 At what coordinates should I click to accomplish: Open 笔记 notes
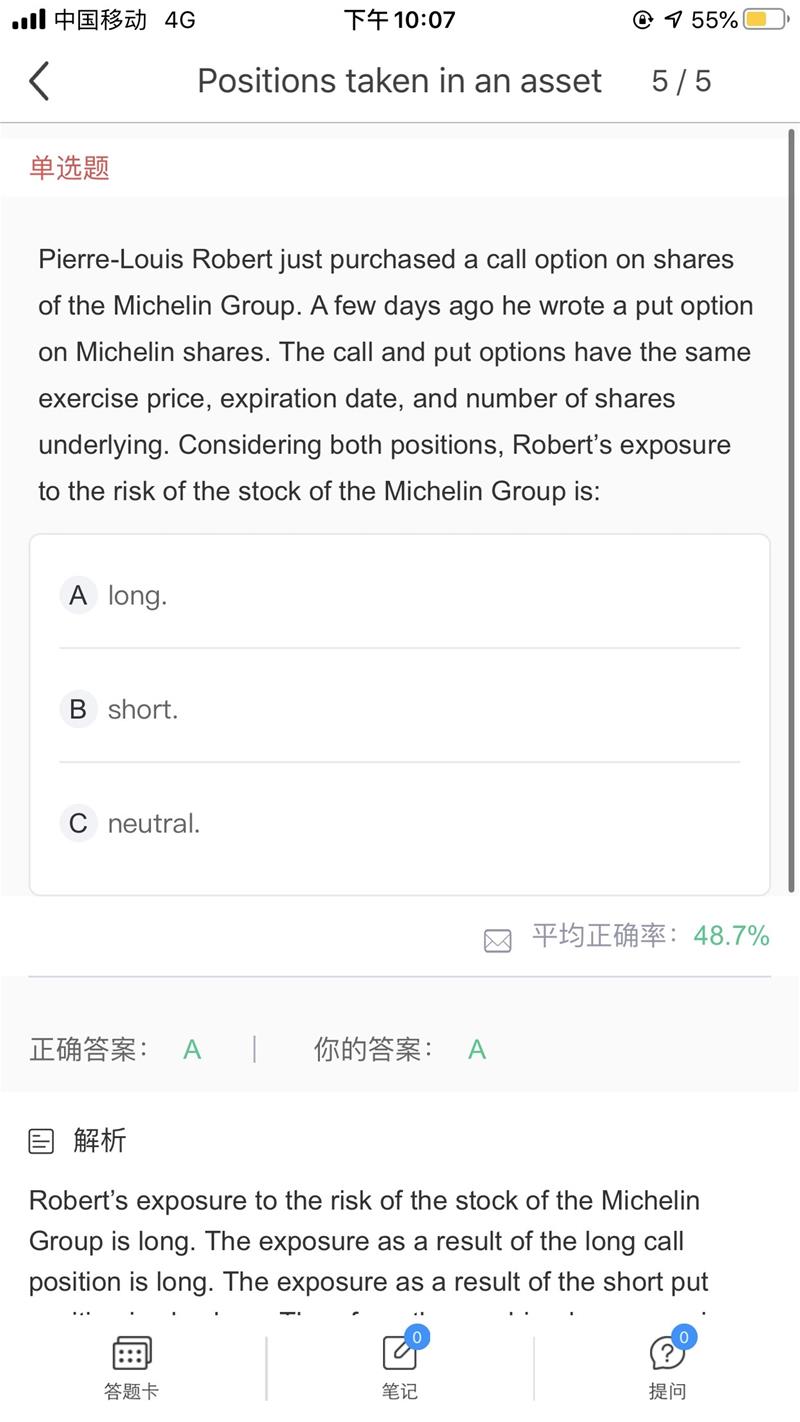[x=400, y=1366]
